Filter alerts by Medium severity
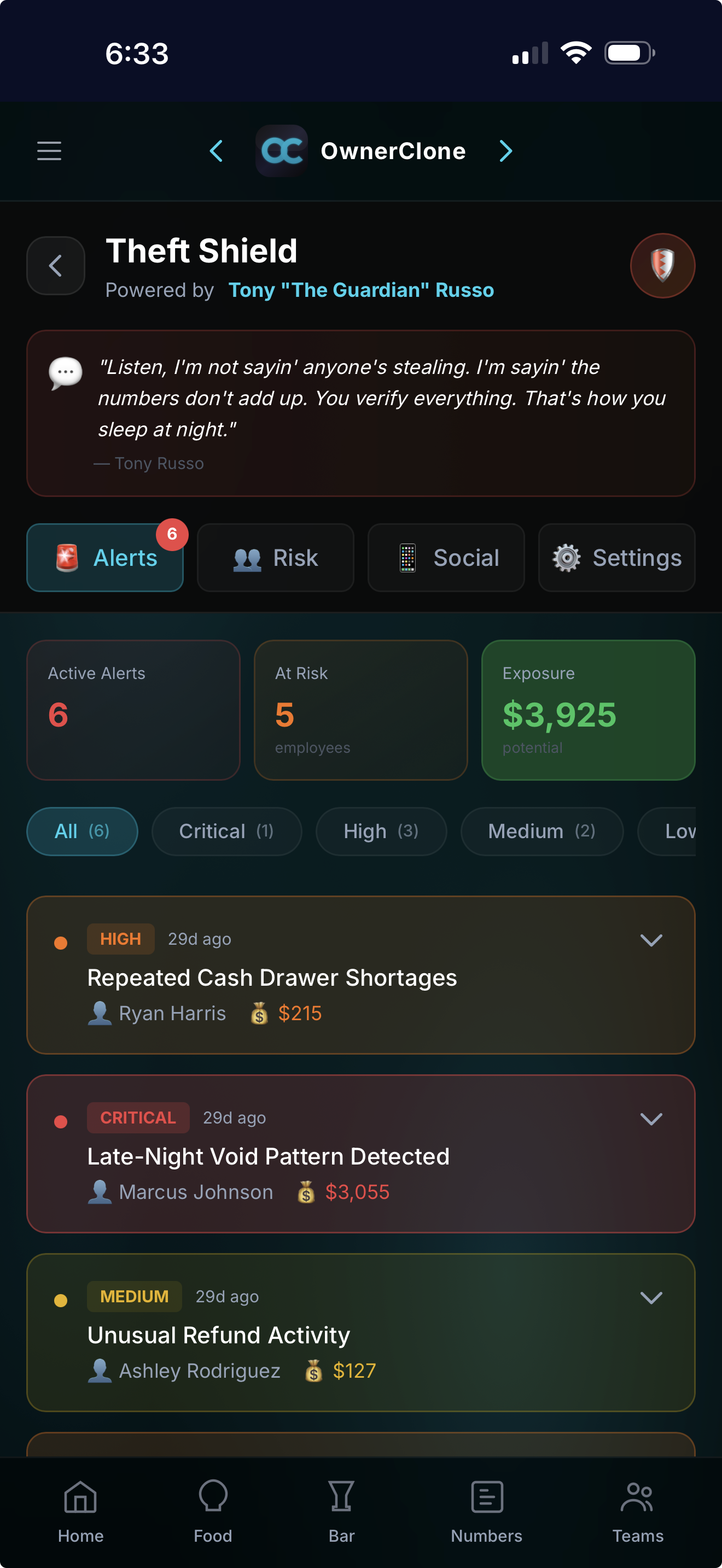The height and width of the screenshot is (1568, 722). coord(541,832)
